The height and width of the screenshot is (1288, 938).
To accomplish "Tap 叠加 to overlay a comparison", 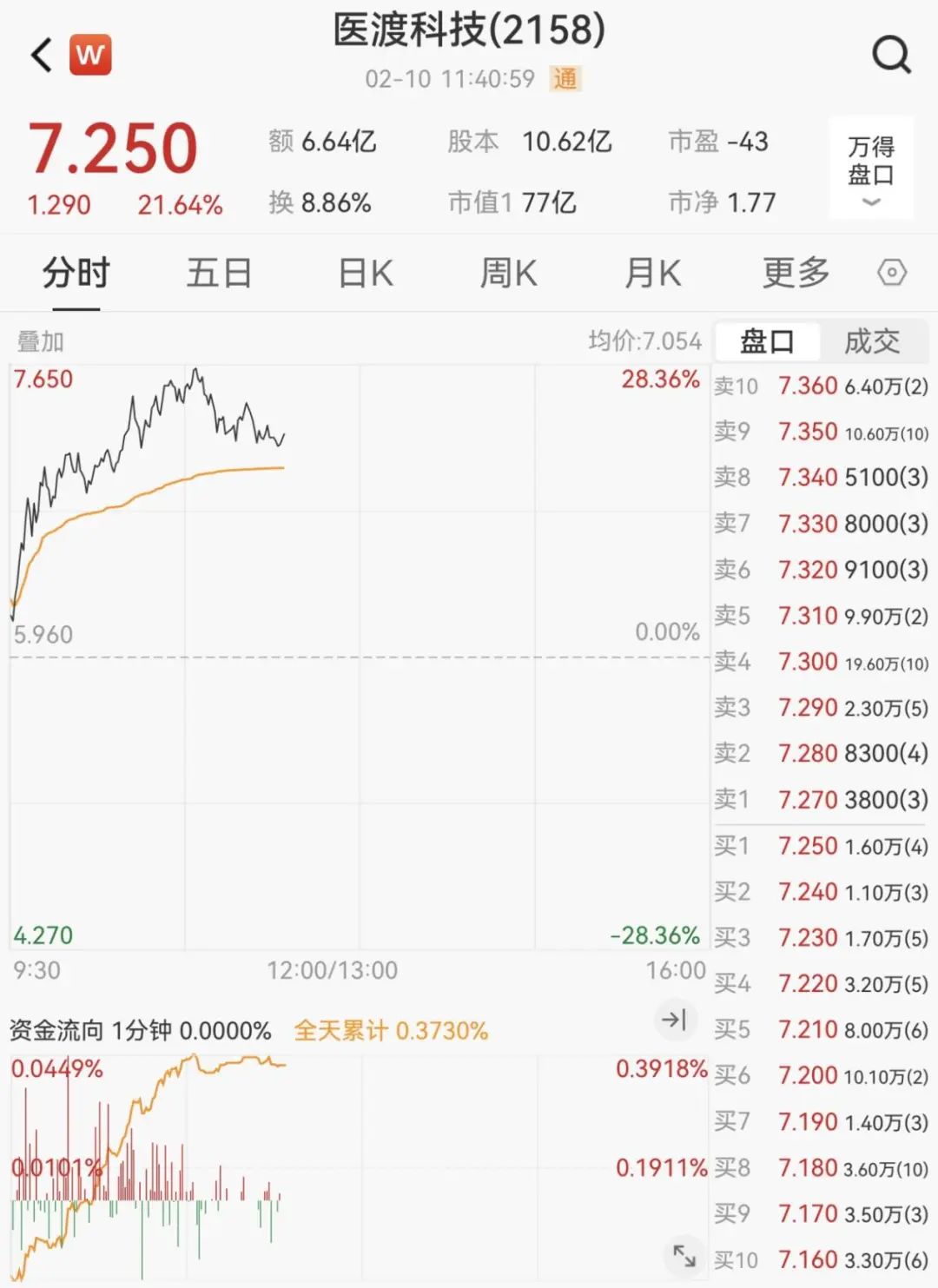I will click(x=41, y=342).
